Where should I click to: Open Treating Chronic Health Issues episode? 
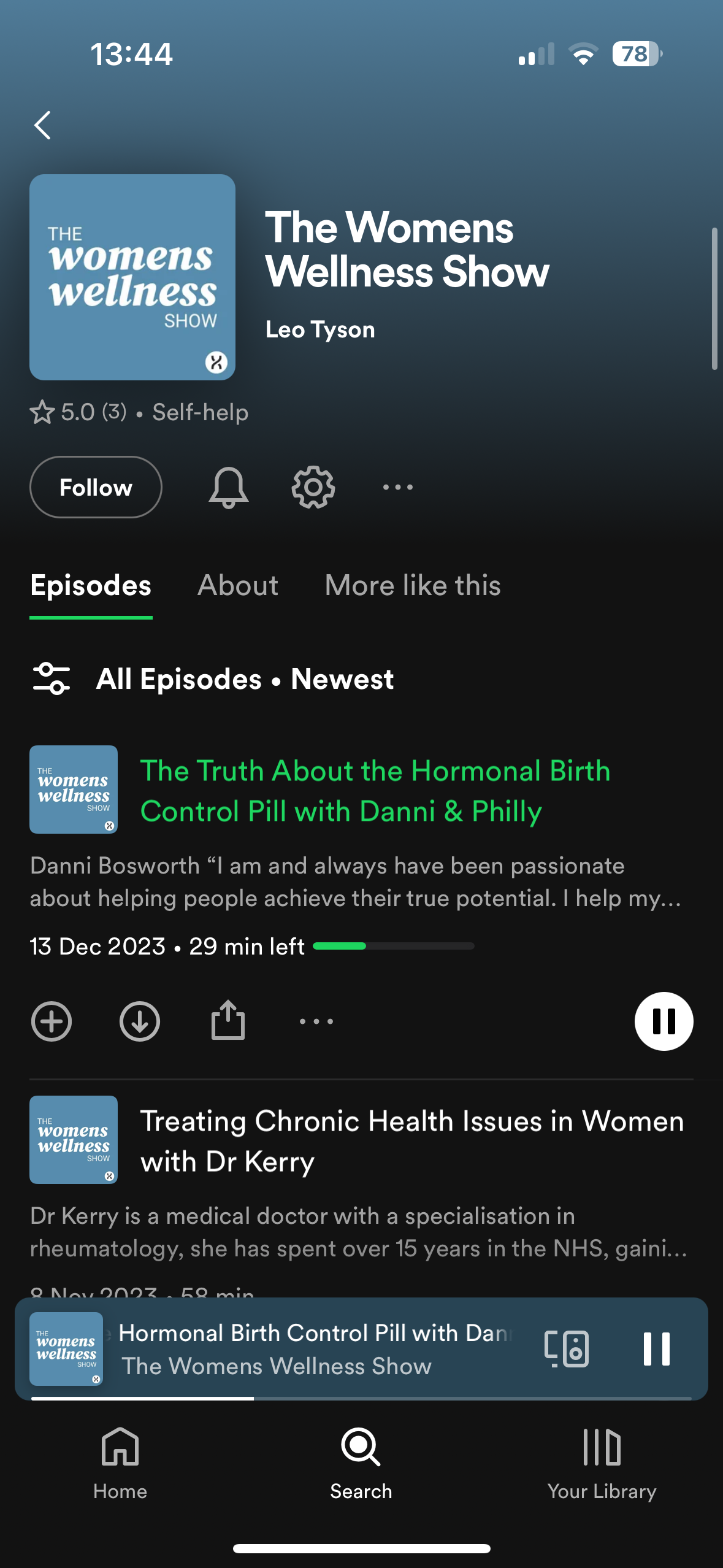(x=411, y=1140)
